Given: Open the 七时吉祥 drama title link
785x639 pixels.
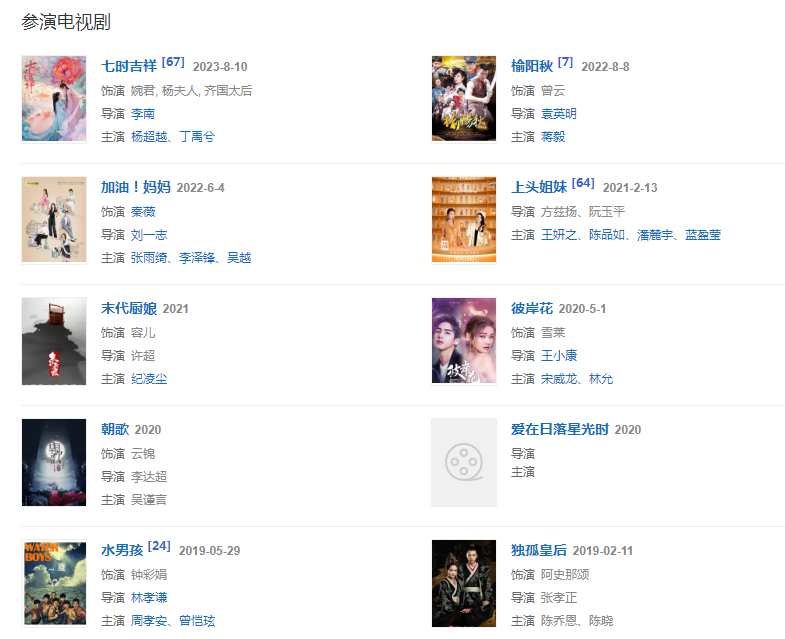Looking at the screenshot, I should (x=129, y=66).
